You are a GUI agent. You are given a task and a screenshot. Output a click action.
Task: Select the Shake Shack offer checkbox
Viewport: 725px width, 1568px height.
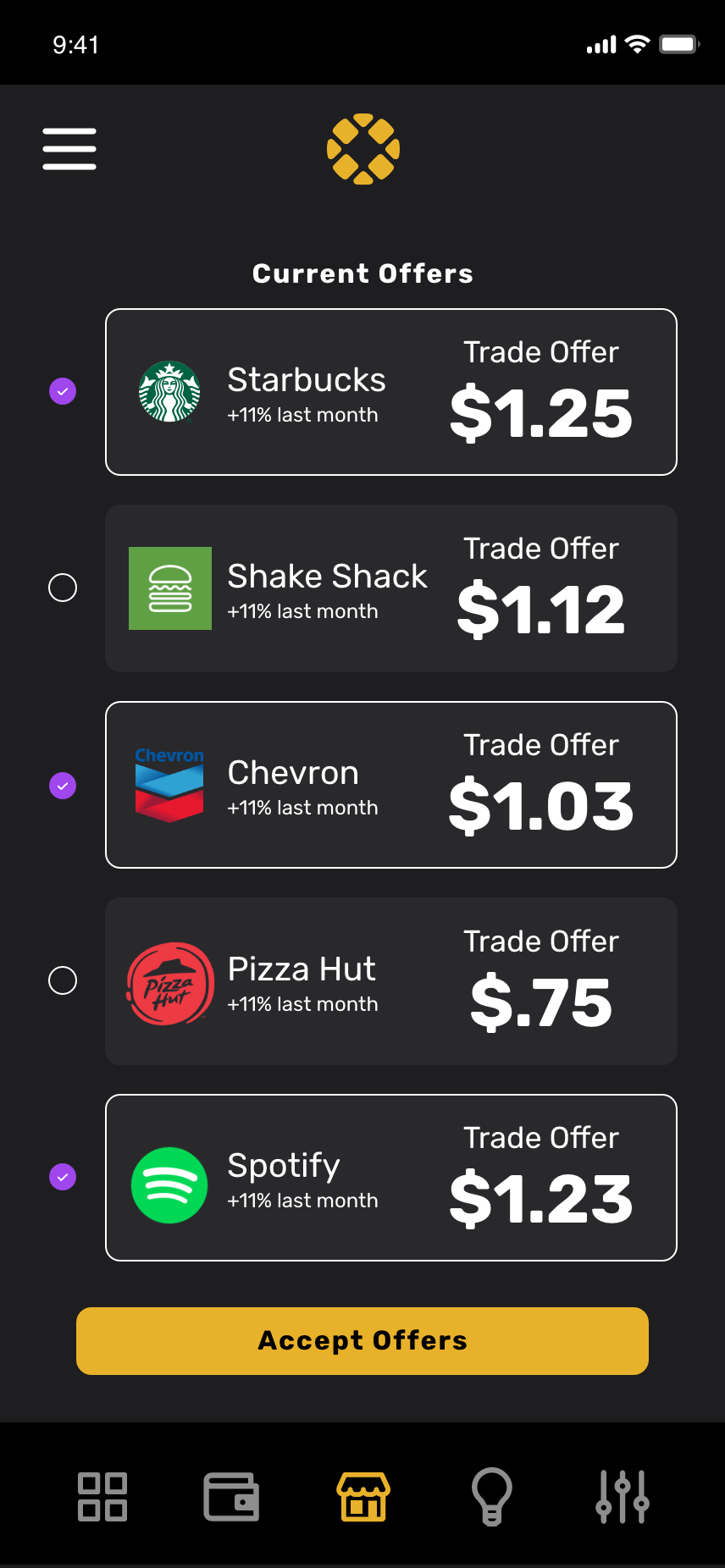coord(63,588)
